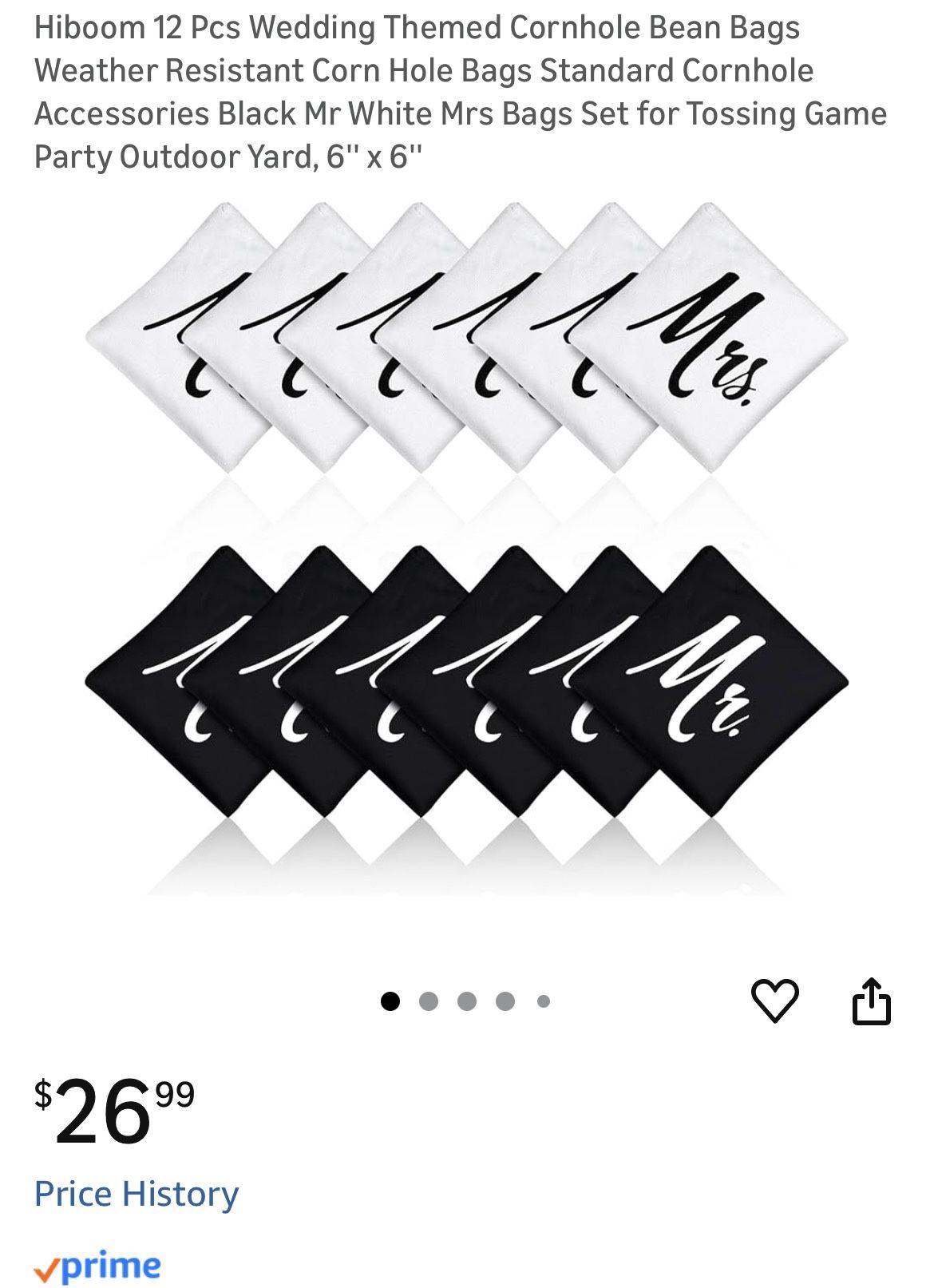Add this item to wish list heart
934x1288 pixels.
[x=774, y=1000]
